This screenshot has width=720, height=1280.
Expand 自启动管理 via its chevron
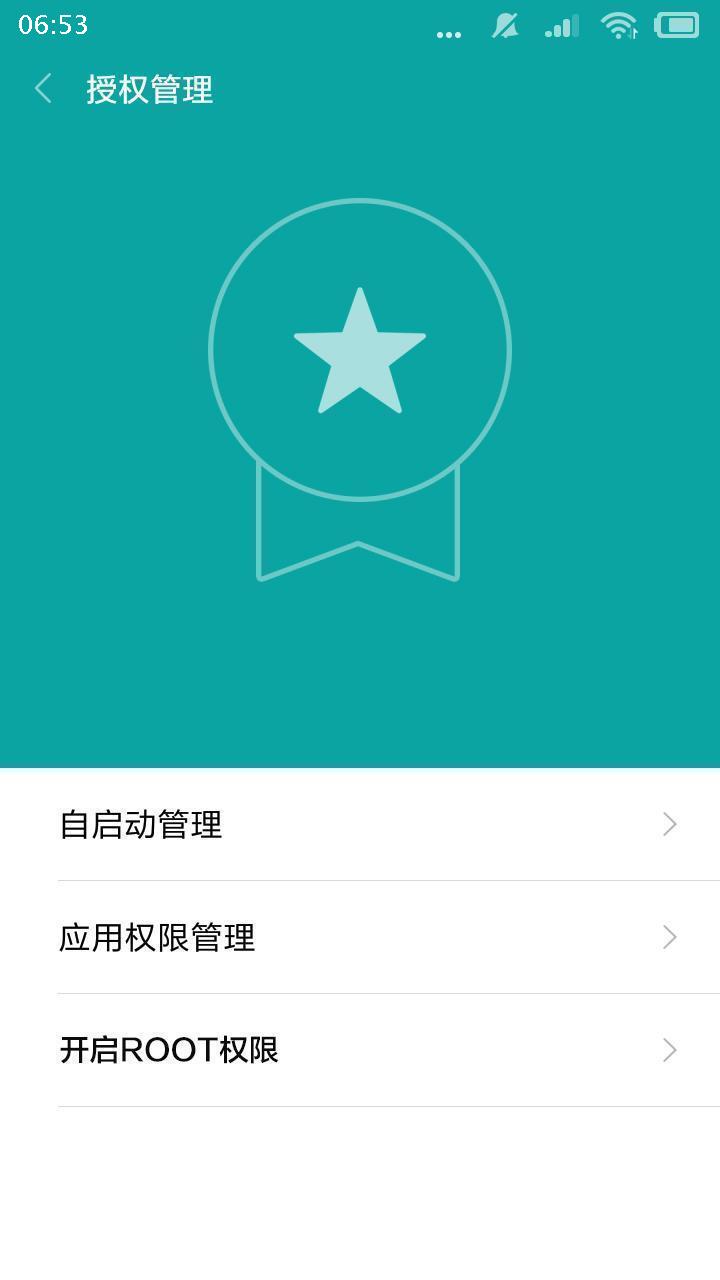[x=668, y=824]
